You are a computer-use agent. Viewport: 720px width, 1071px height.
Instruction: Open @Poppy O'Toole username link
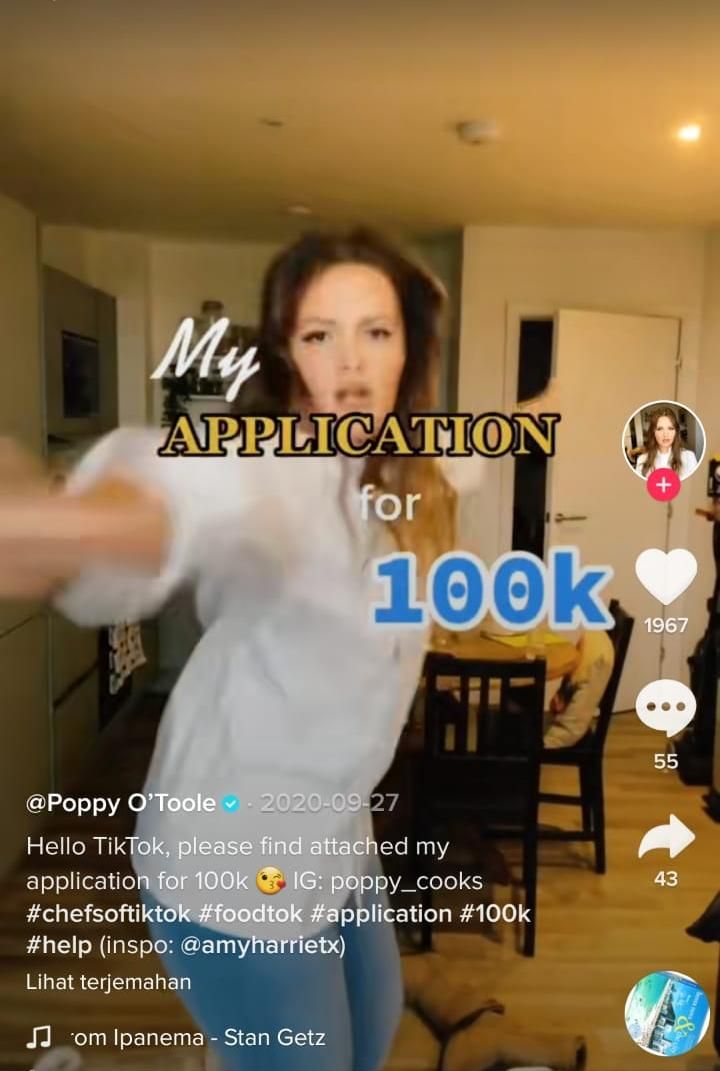pyautogui.click(x=120, y=803)
